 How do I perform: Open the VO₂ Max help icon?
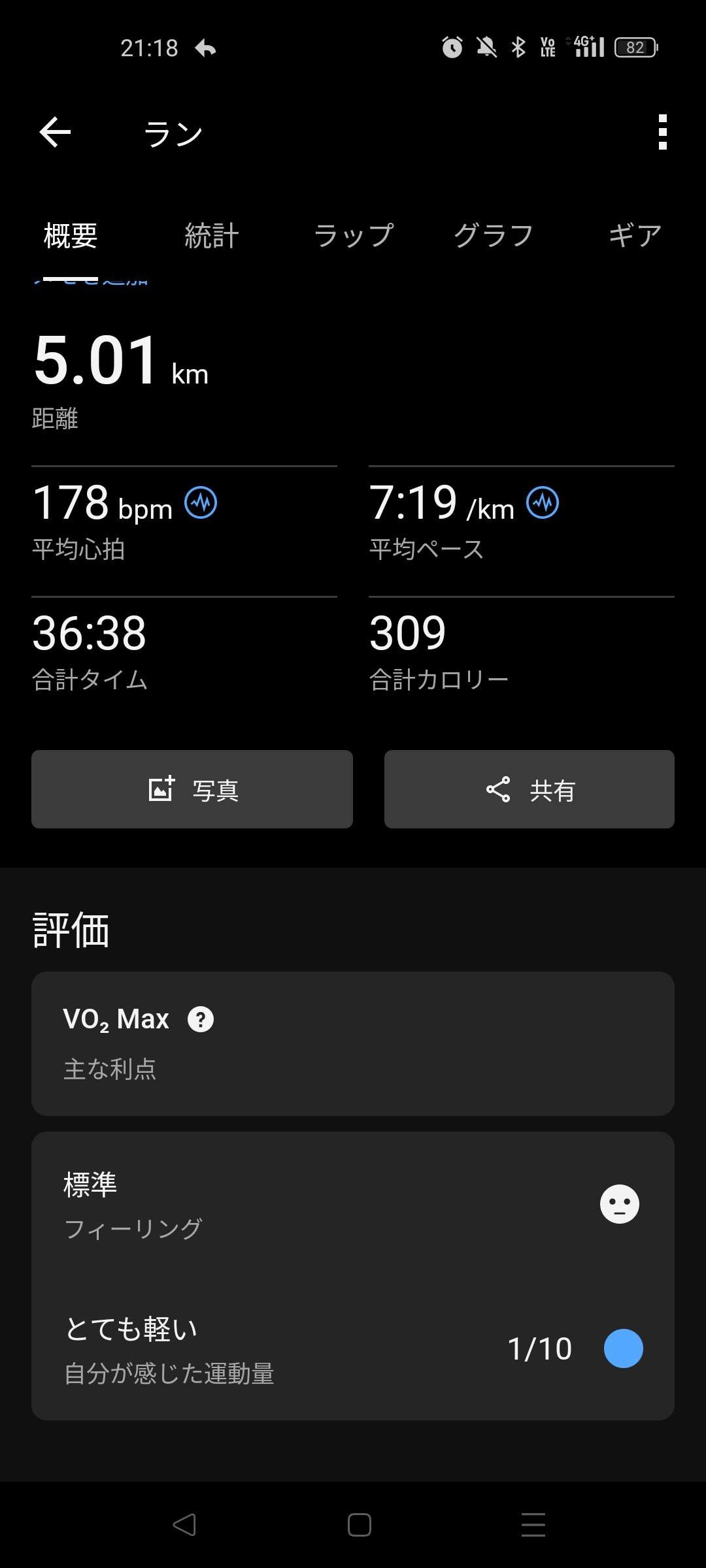[x=201, y=1019]
